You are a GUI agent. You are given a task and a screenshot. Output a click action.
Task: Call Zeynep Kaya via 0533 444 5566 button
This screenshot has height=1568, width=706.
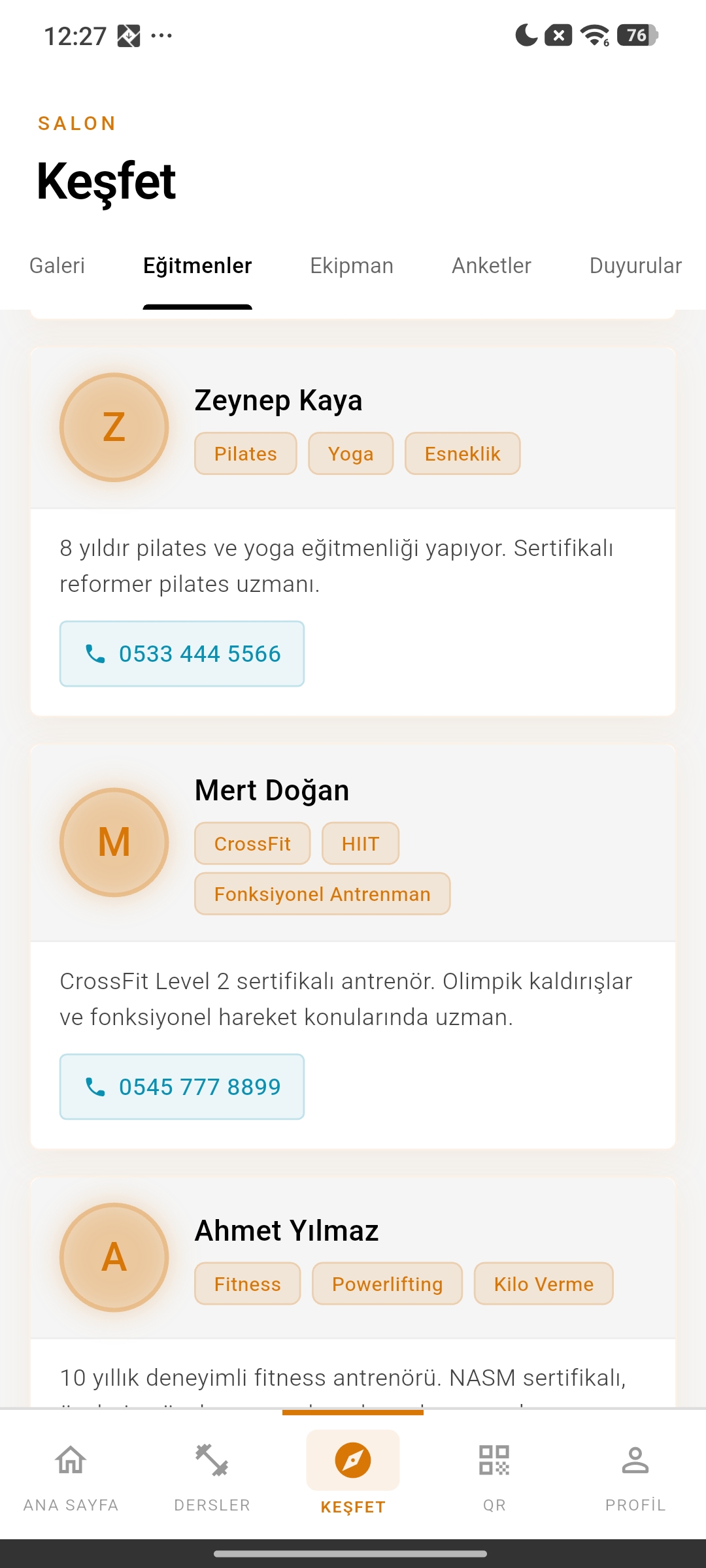(x=182, y=653)
